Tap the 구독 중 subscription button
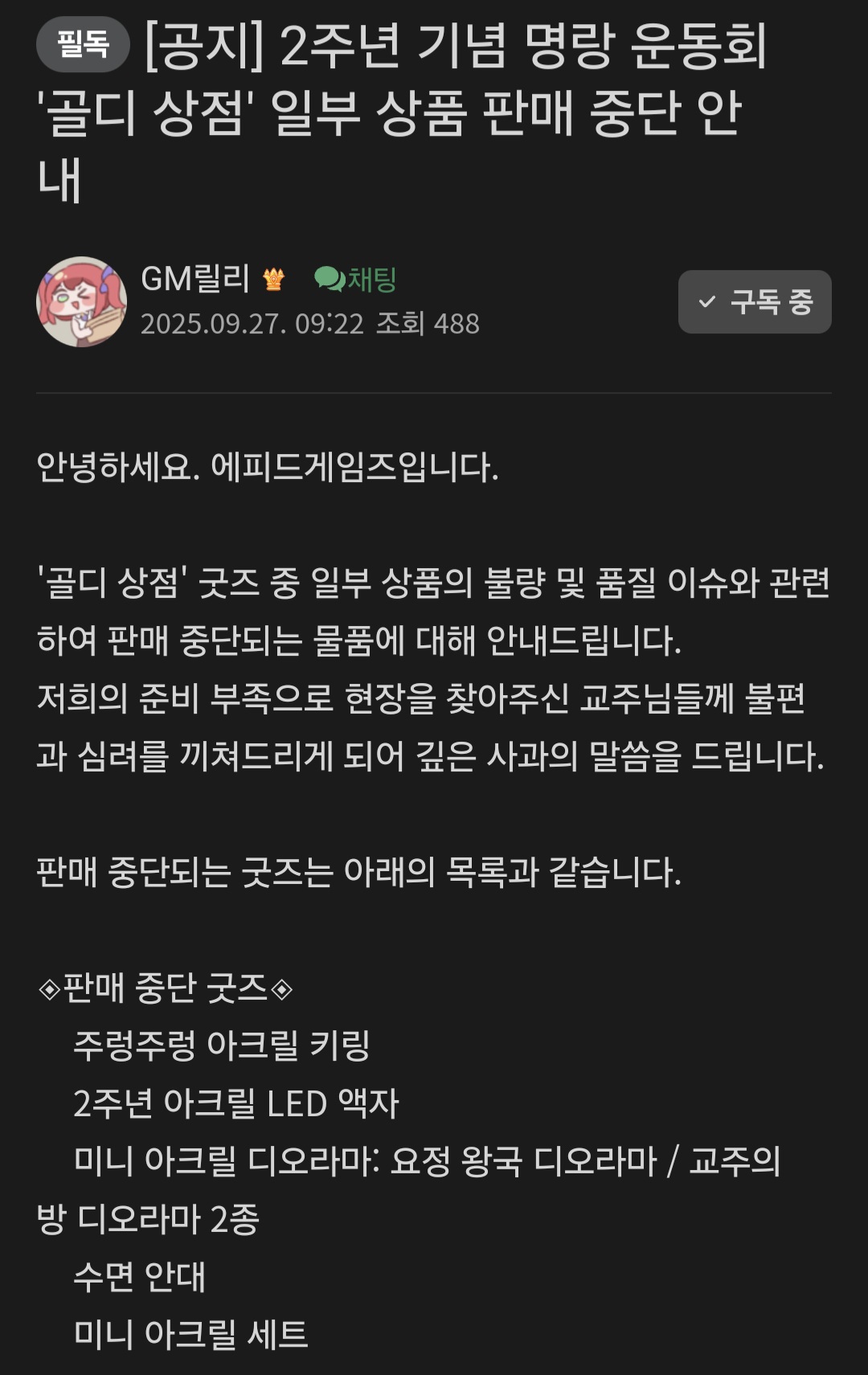This screenshot has height=1375, width=868. point(754,302)
